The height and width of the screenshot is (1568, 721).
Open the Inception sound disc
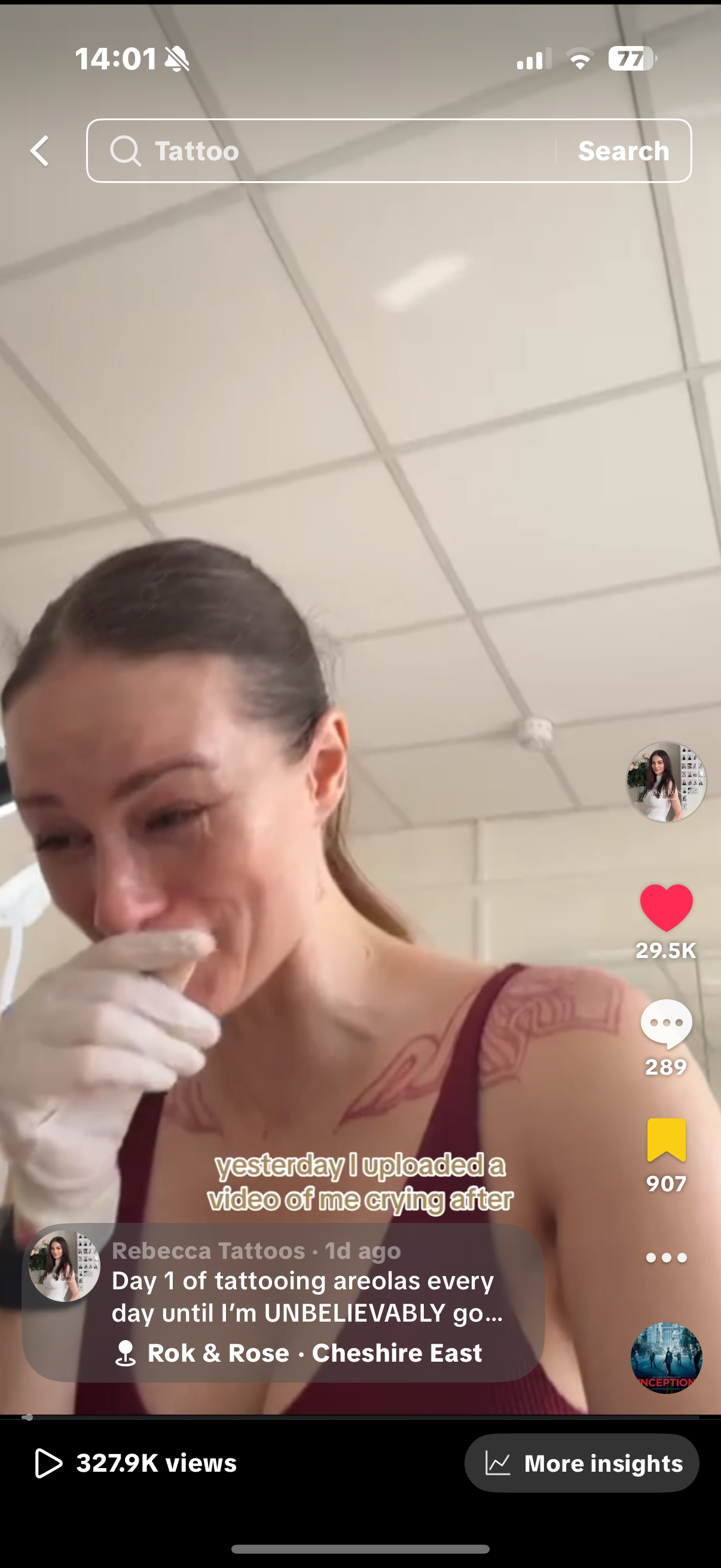(x=665, y=1359)
